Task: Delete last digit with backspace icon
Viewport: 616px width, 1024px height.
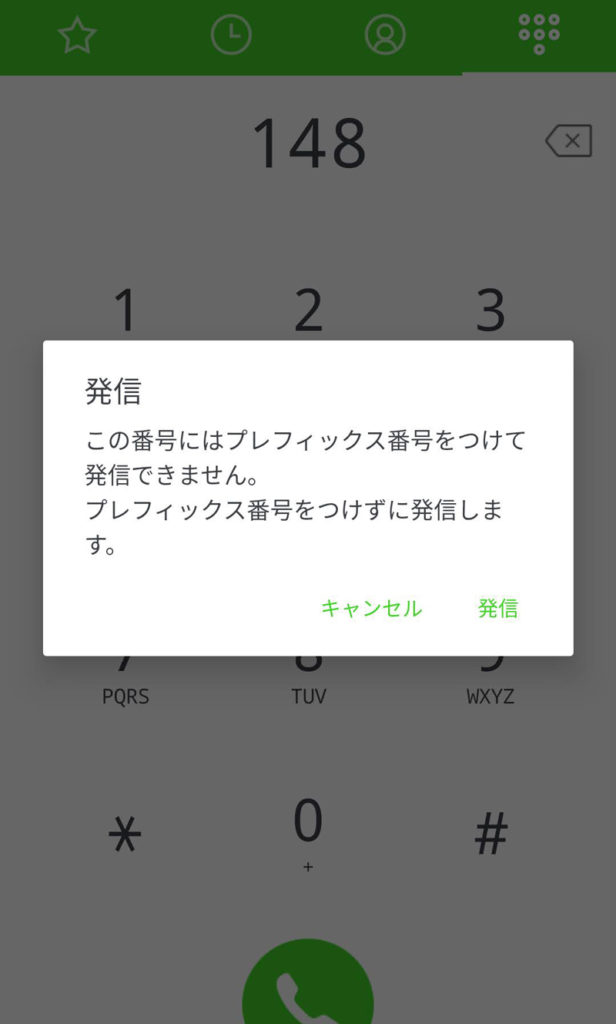Action: pyautogui.click(x=569, y=141)
